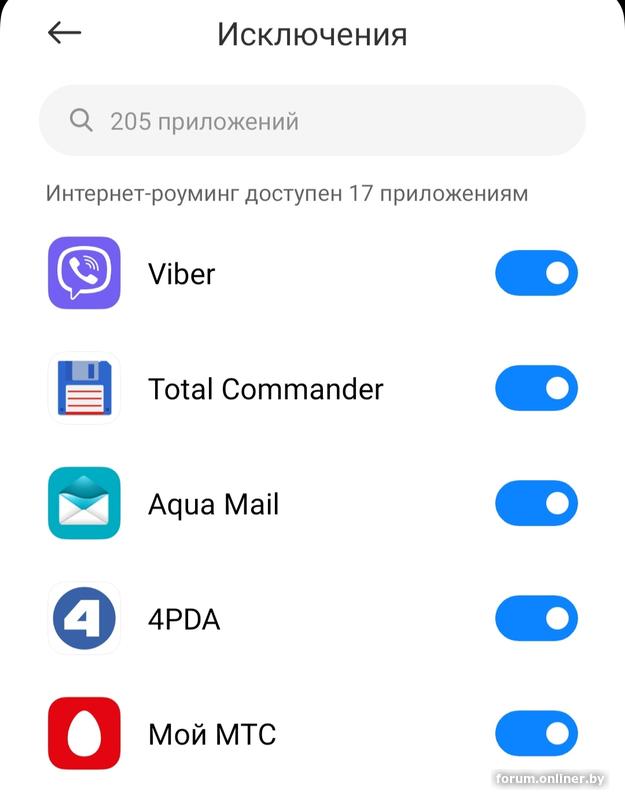Disable the Мой МТС toggle
Viewport: 625px width, 800px height.
[536, 735]
